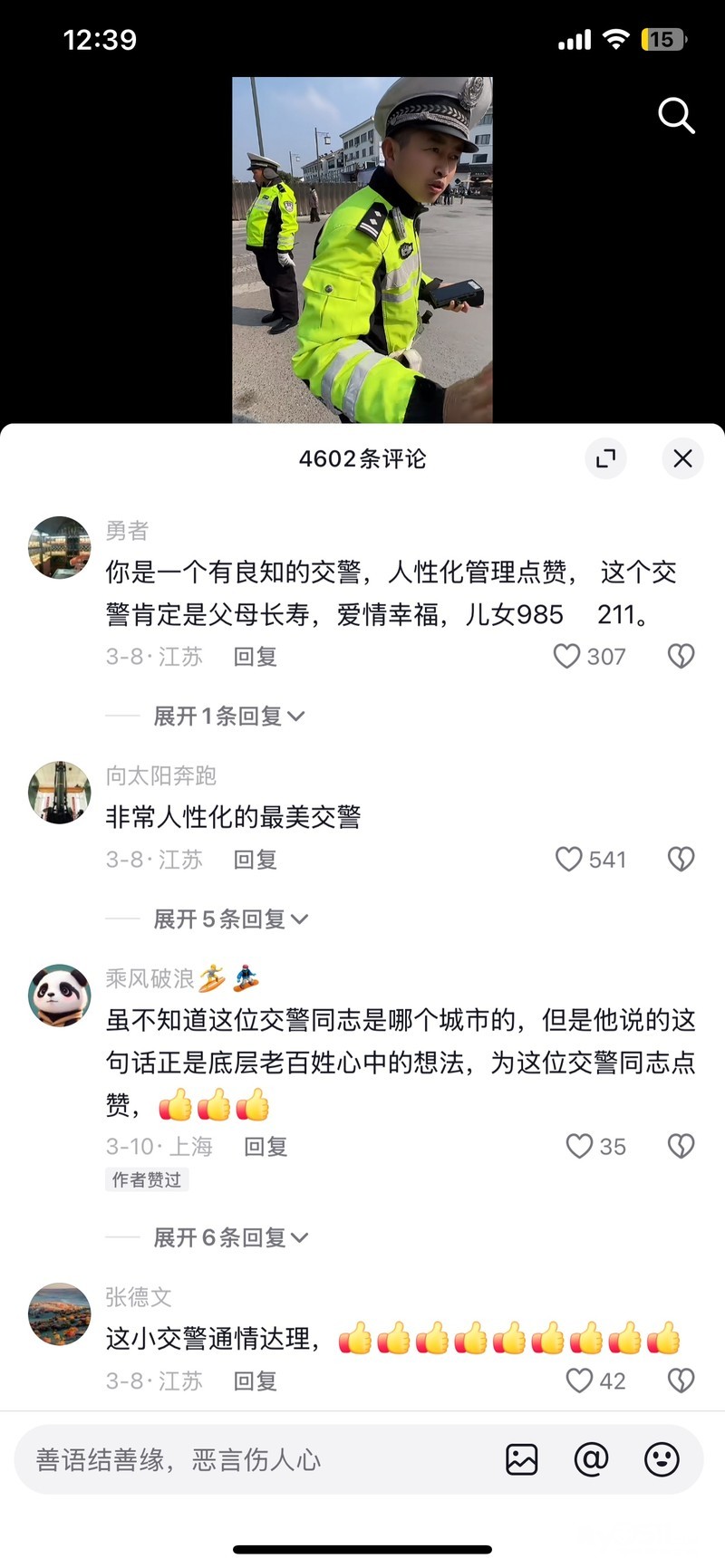Viewport: 725px width, 1568px height.
Task: Dislike 勇者's comment
Action: [x=681, y=656]
